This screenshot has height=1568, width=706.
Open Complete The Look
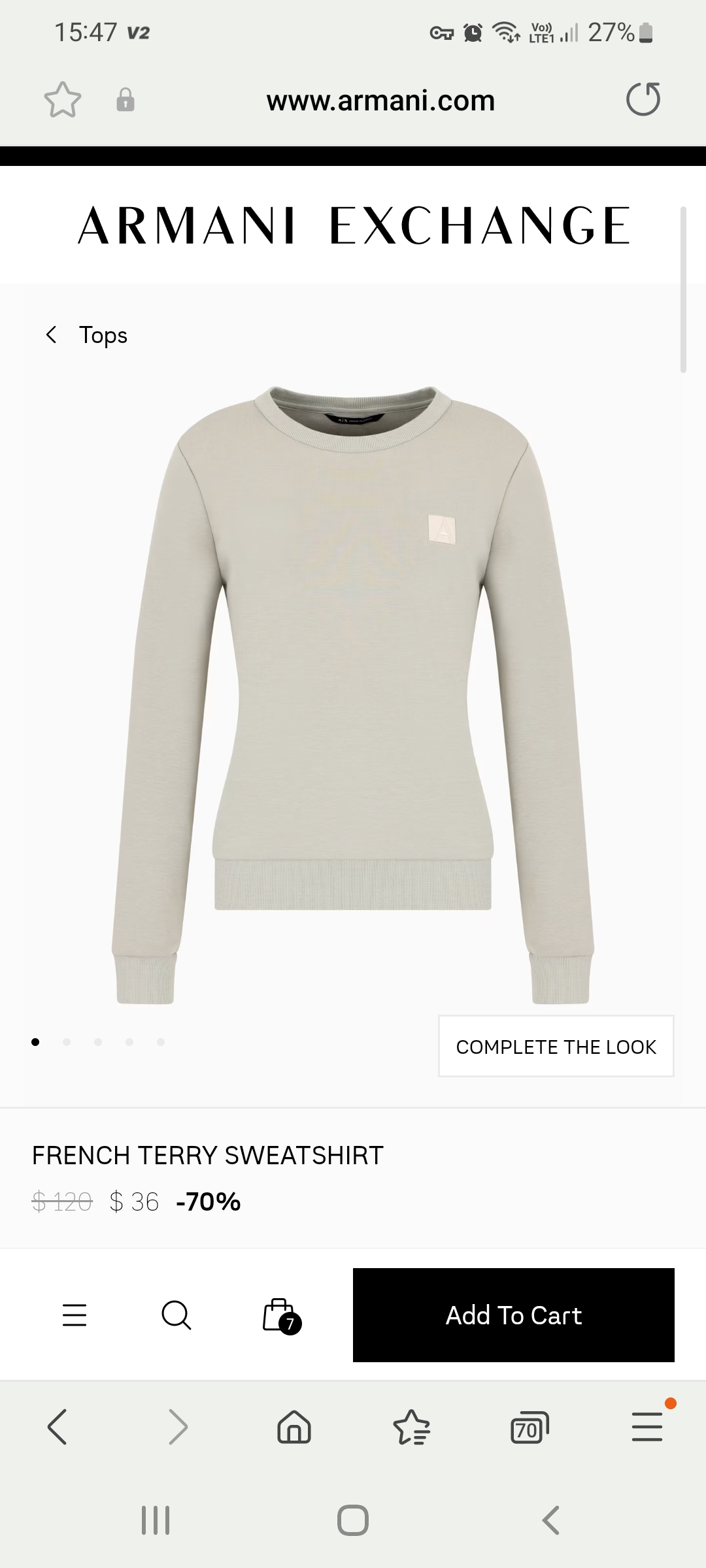(556, 1047)
